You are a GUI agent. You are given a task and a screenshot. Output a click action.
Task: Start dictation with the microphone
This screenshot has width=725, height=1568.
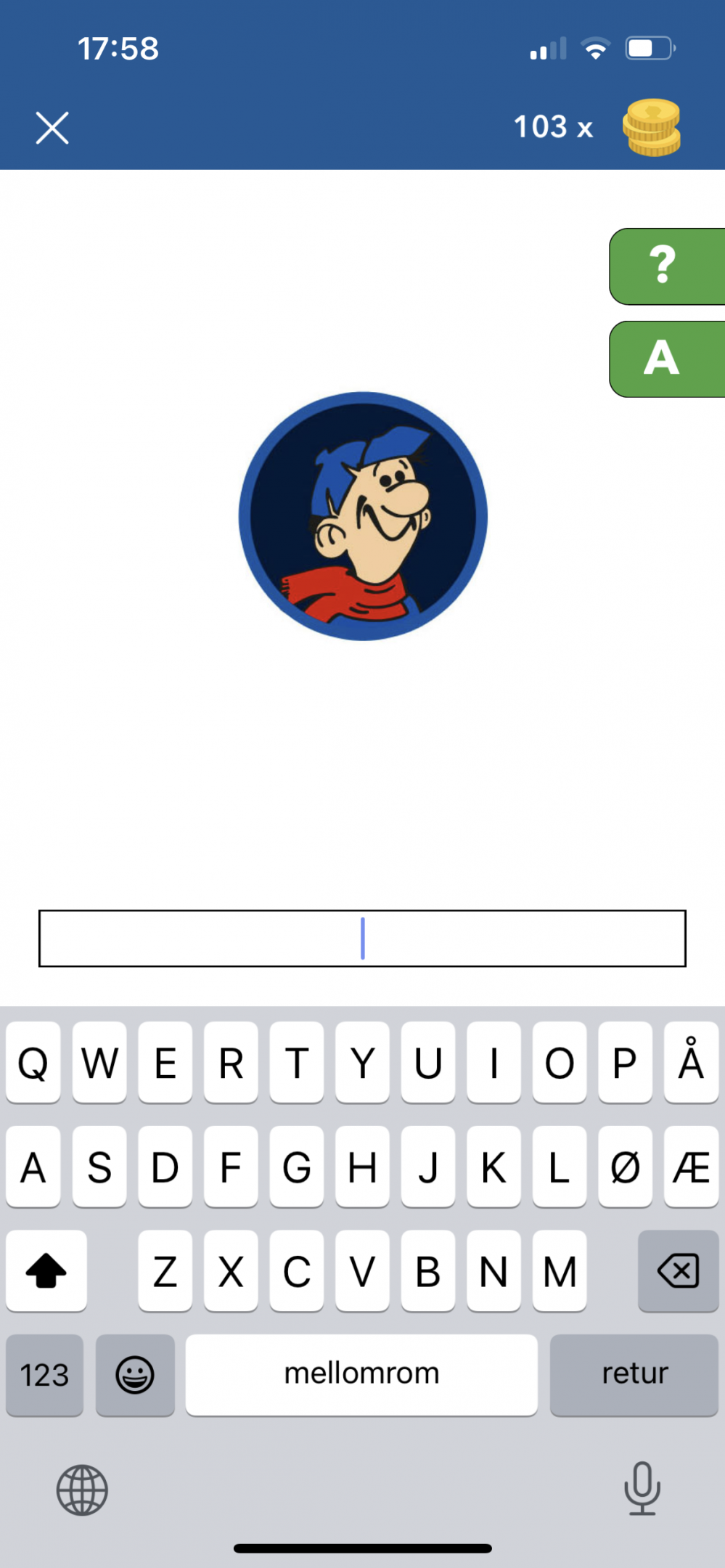click(x=642, y=1489)
